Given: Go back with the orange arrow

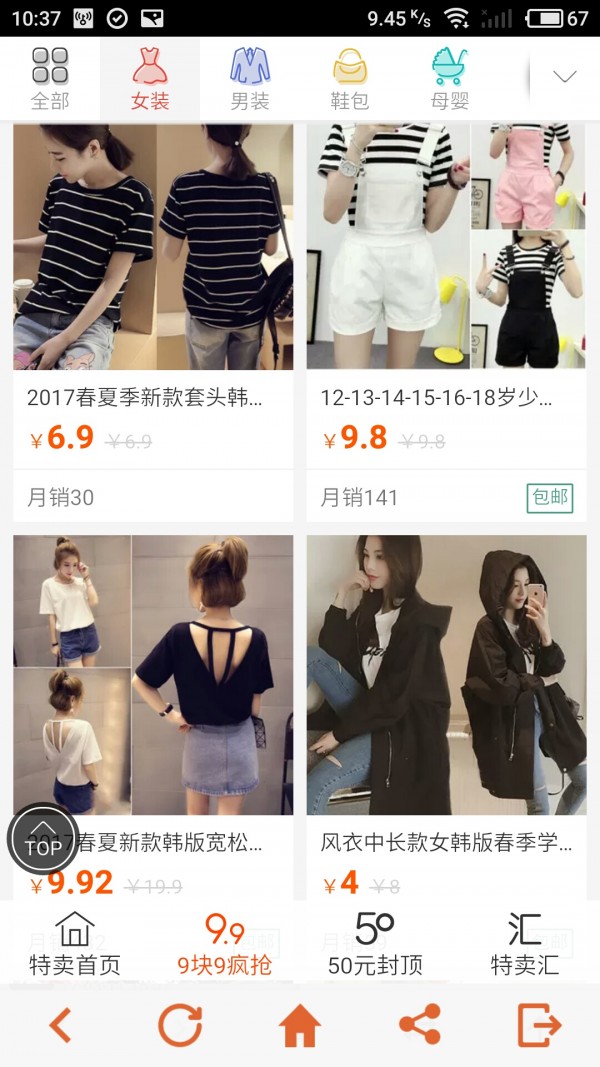Looking at the screenshot, I should click(61, 1025).
